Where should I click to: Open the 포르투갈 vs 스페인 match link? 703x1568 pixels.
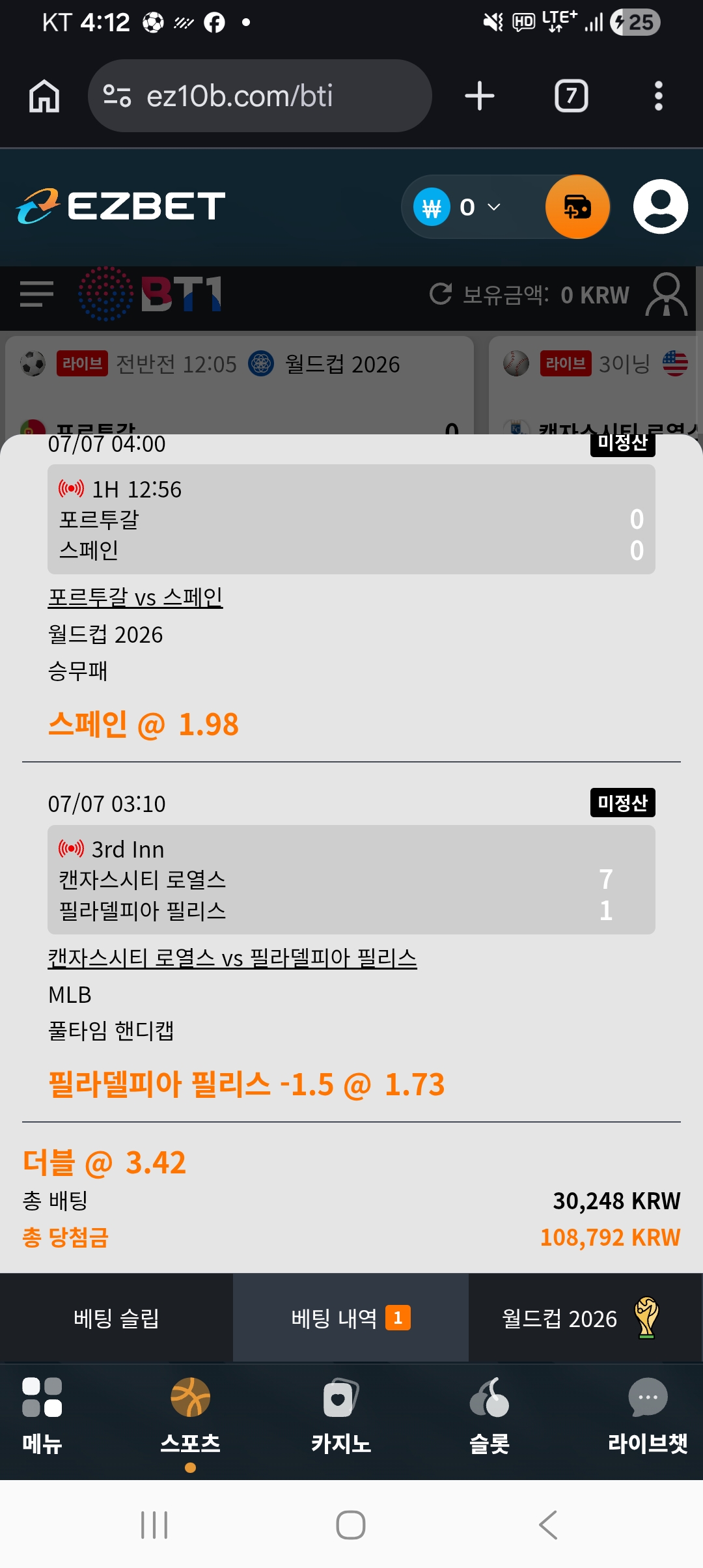[x=135, y=596]
